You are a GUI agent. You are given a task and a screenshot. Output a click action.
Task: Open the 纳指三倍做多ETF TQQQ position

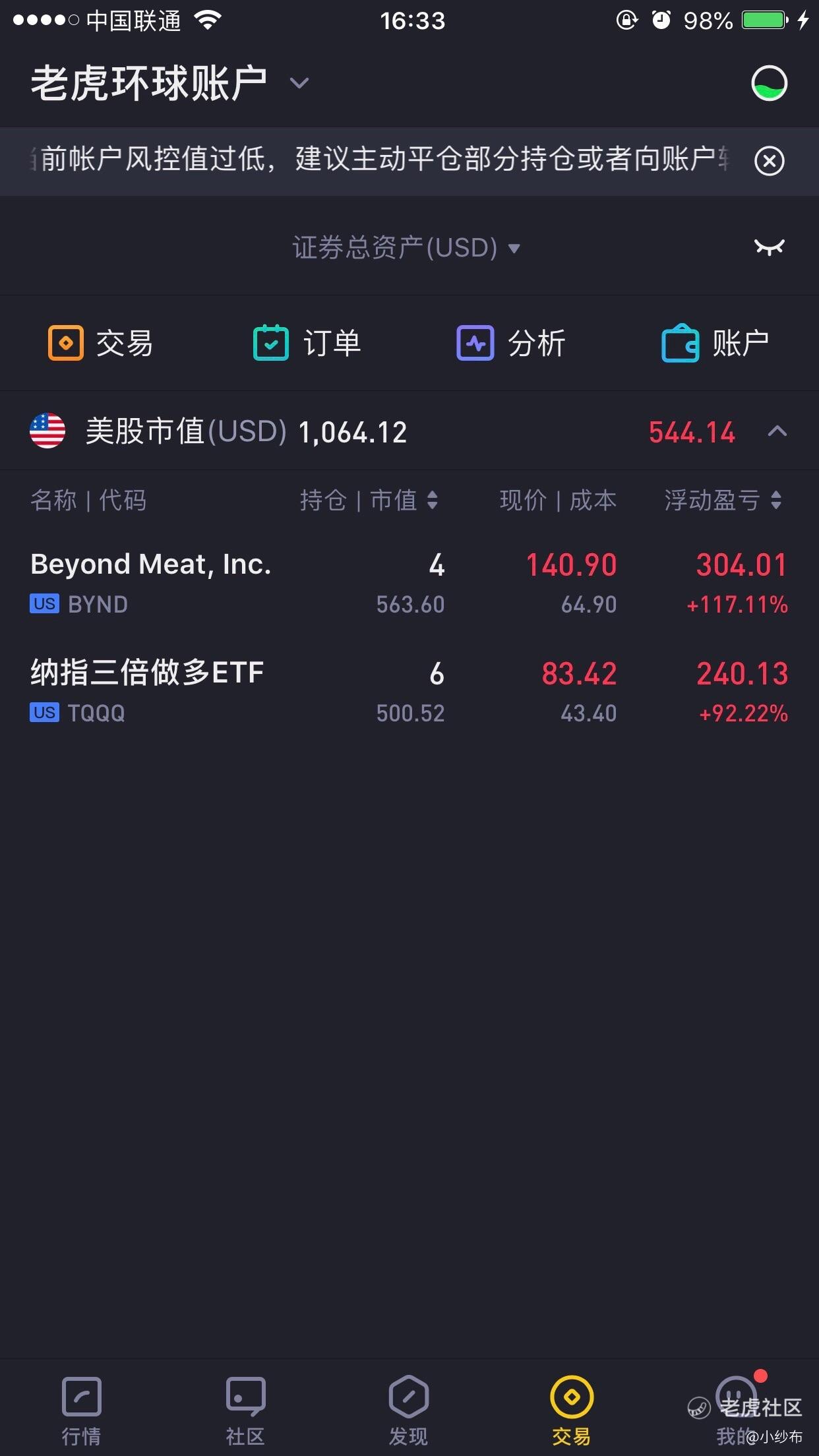coord(409,692)
